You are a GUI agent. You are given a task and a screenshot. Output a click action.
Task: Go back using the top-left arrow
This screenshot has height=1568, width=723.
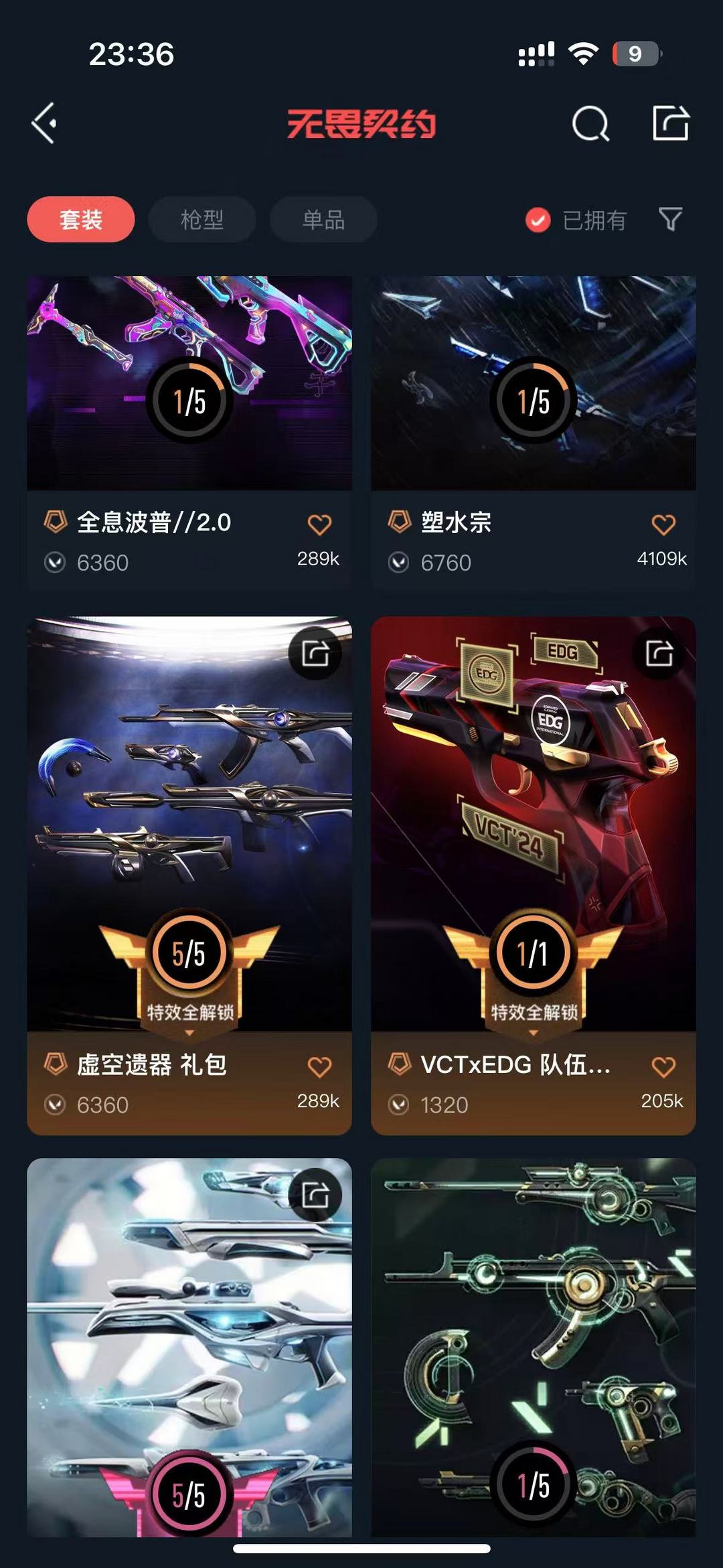pyautogui.click(x=44, y=123)
